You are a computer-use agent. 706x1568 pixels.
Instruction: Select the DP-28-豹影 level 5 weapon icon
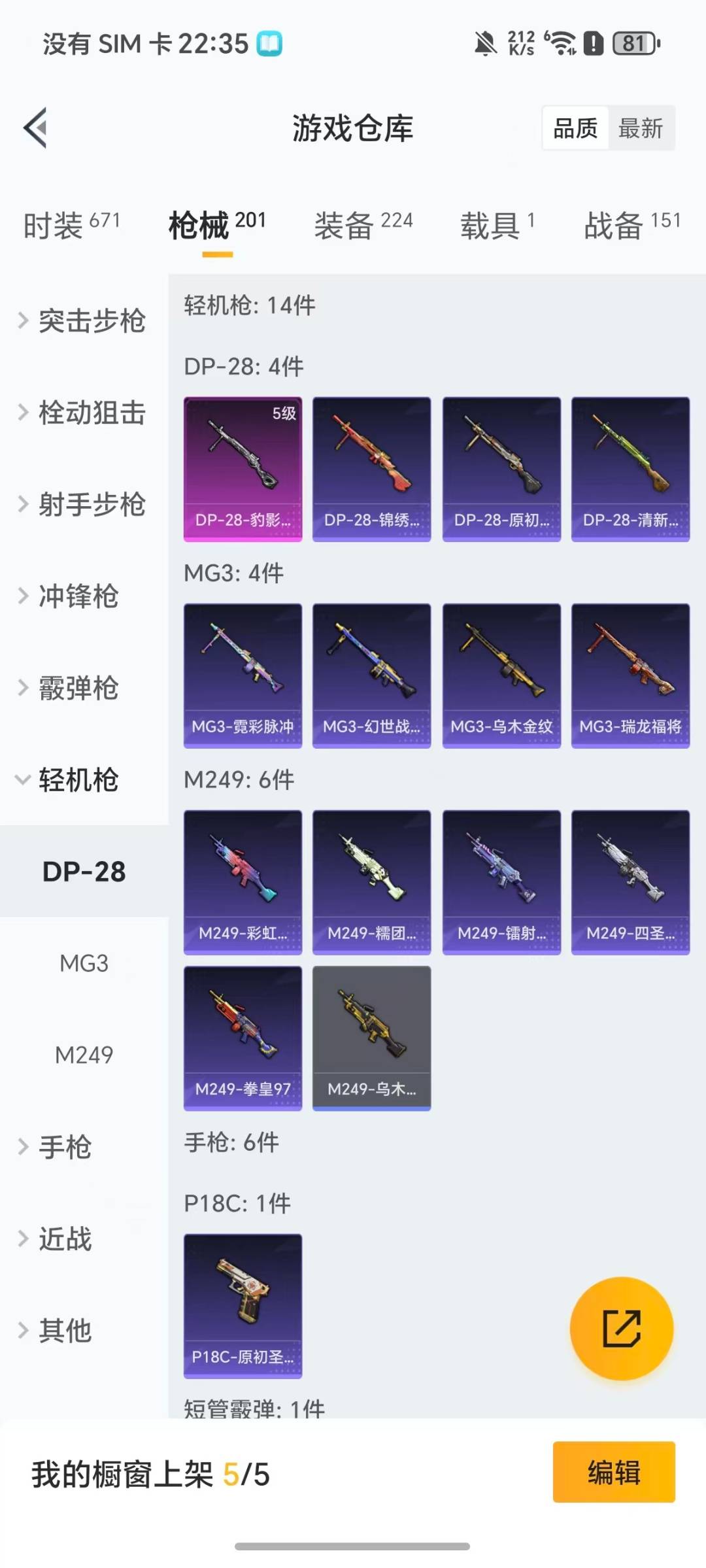[243, 468]
